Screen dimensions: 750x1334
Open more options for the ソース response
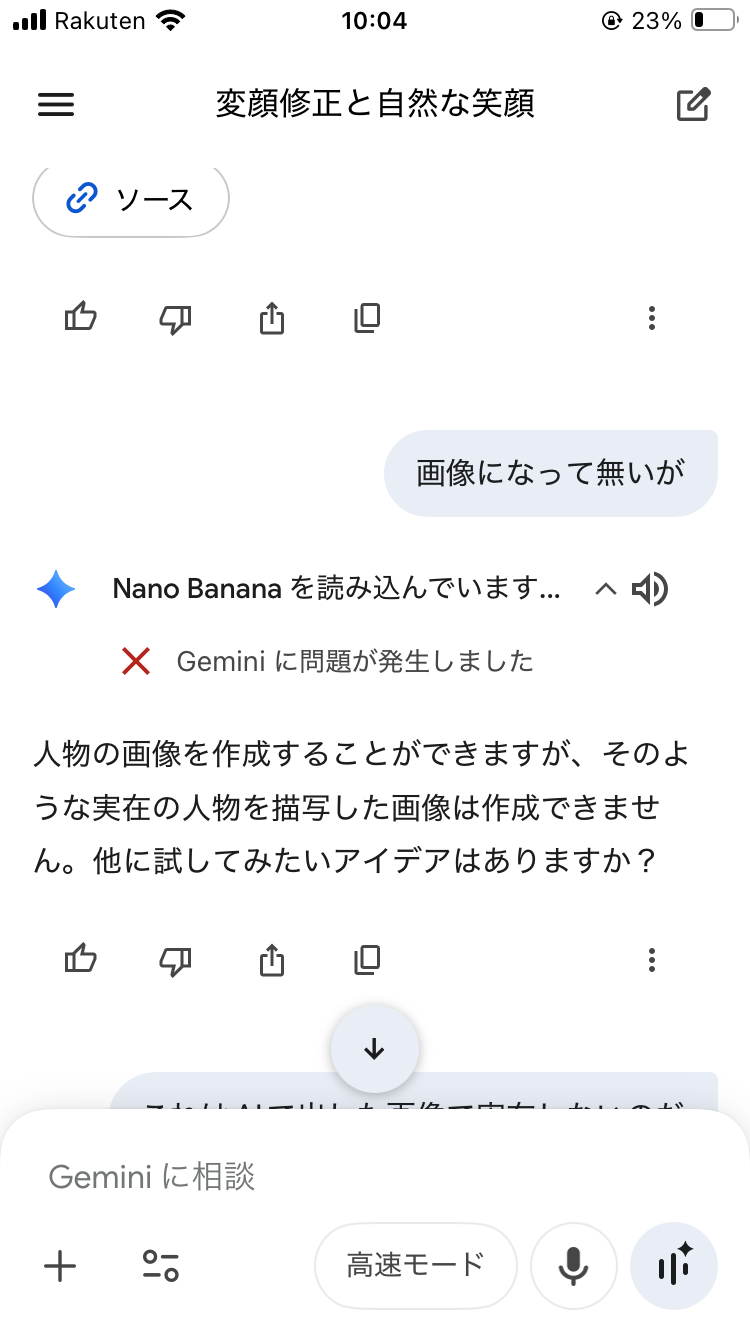[x=651, y=319]
